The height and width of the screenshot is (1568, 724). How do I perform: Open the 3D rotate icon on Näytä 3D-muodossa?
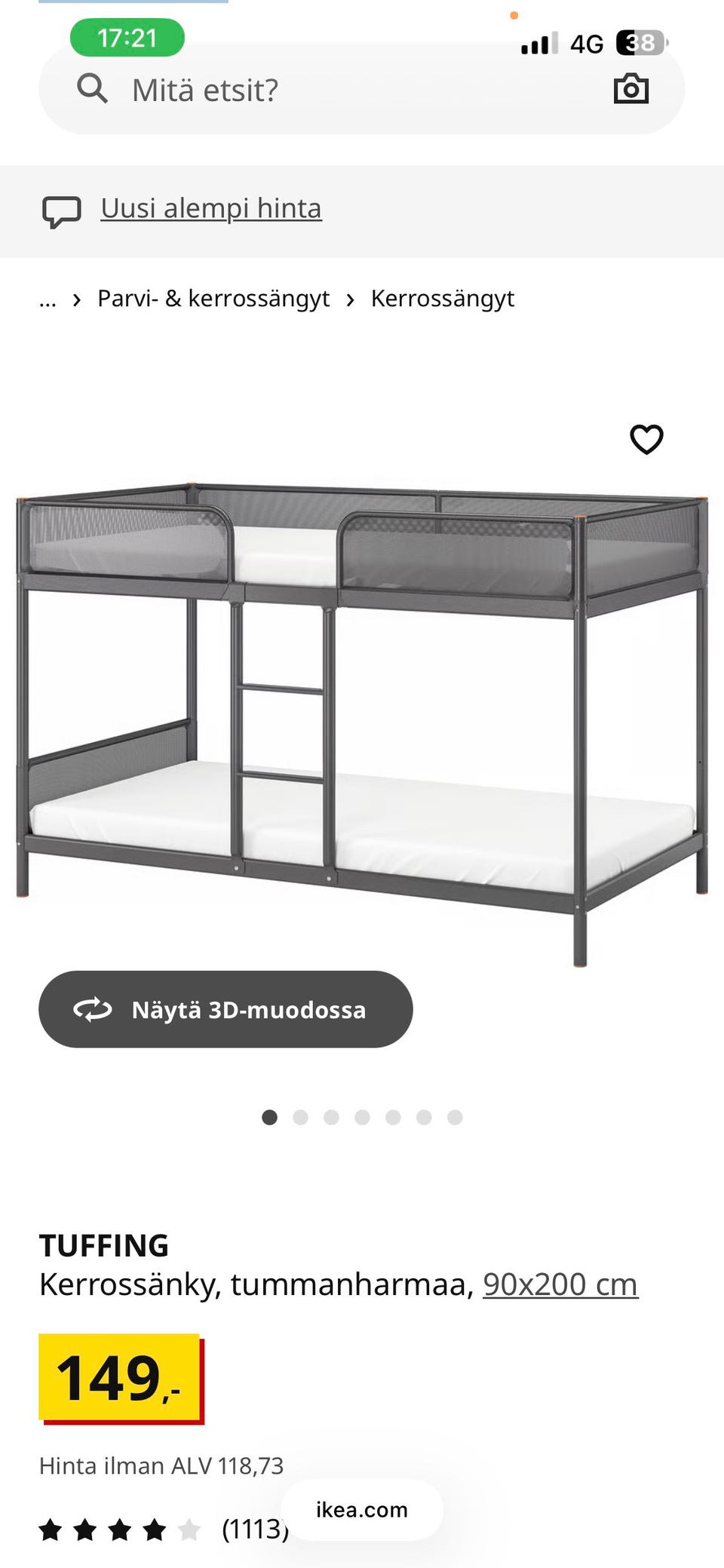click(92, 1009)
